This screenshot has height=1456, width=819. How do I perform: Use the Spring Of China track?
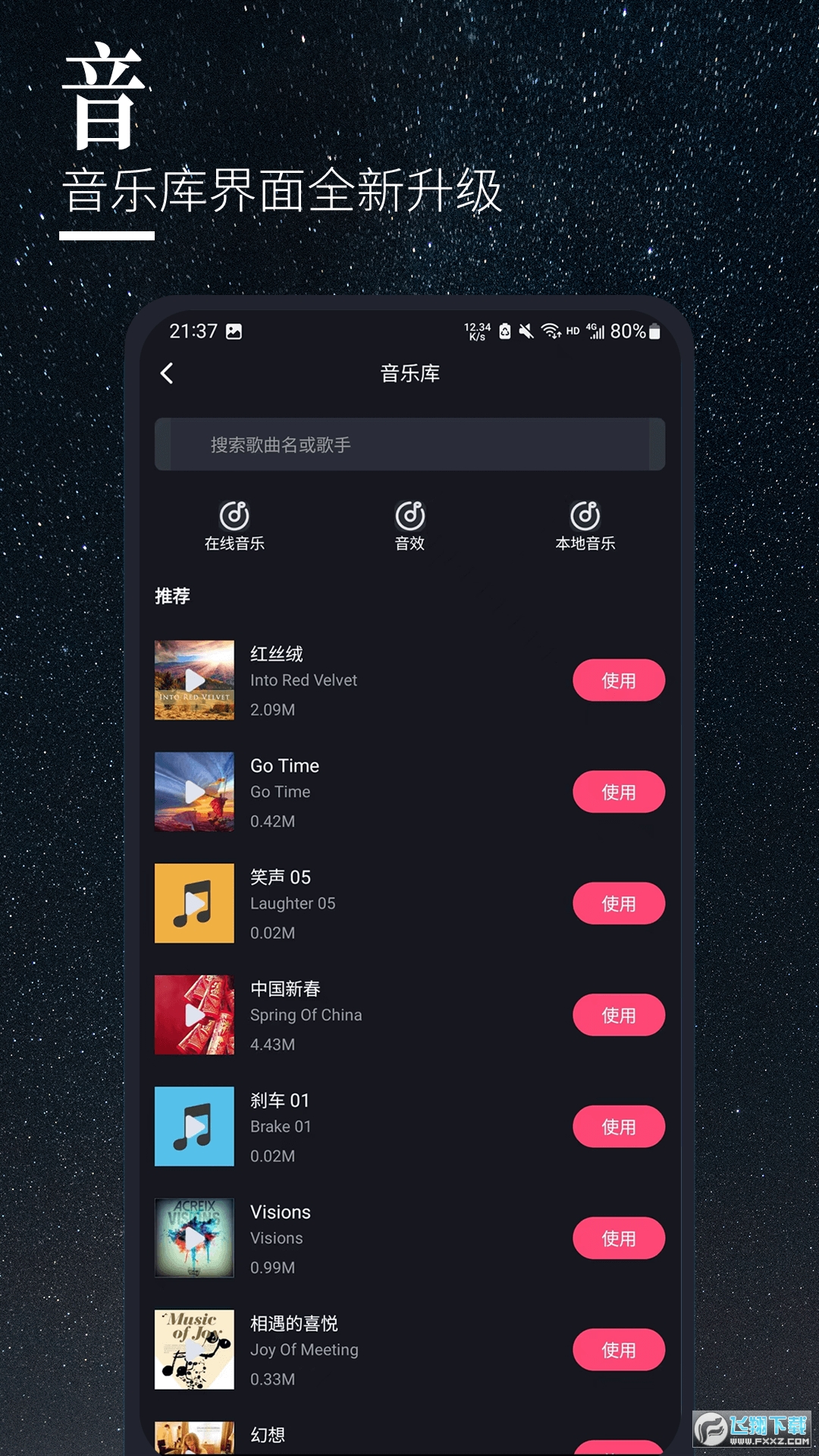[619, 1014]
